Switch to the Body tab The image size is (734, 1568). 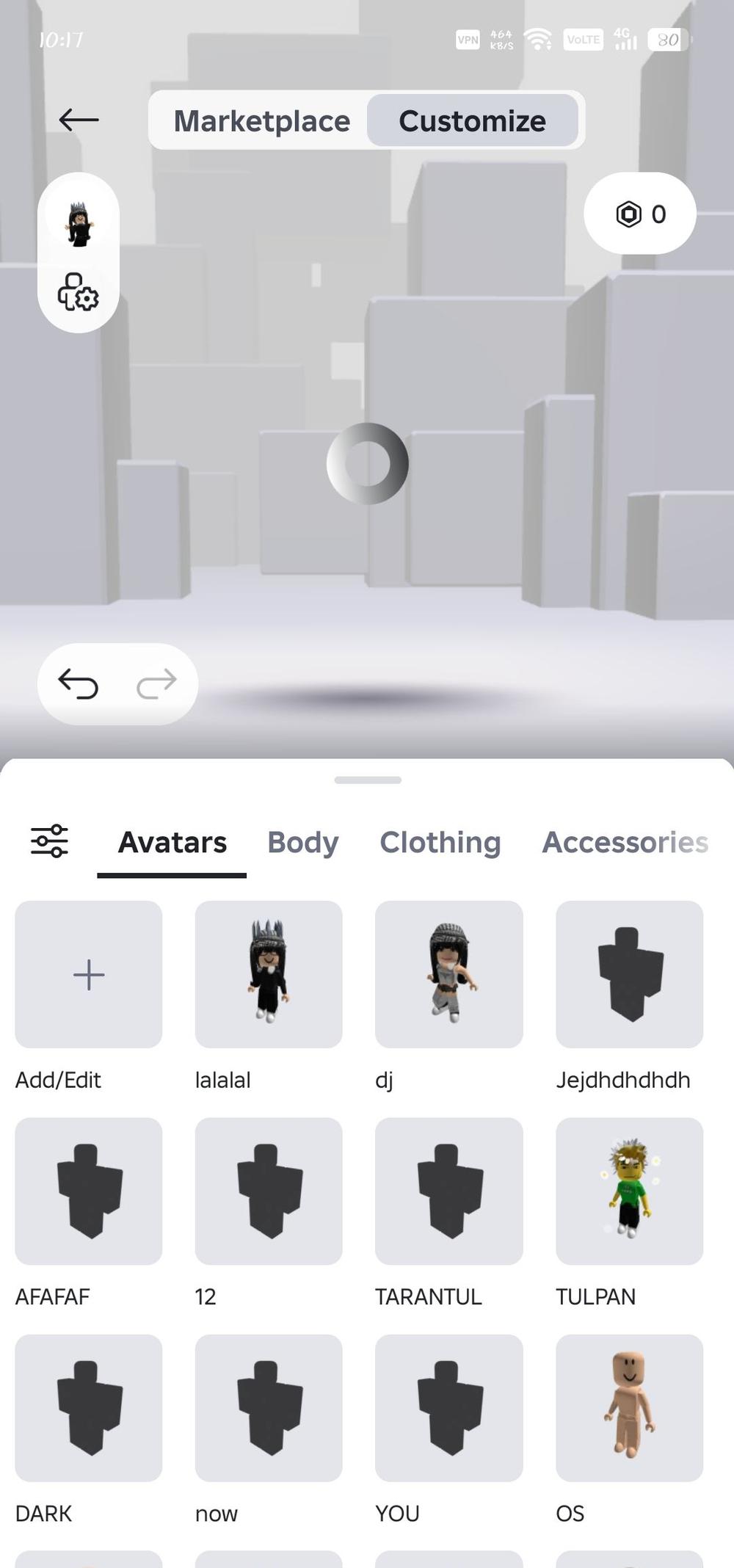(x=302, y=843)
